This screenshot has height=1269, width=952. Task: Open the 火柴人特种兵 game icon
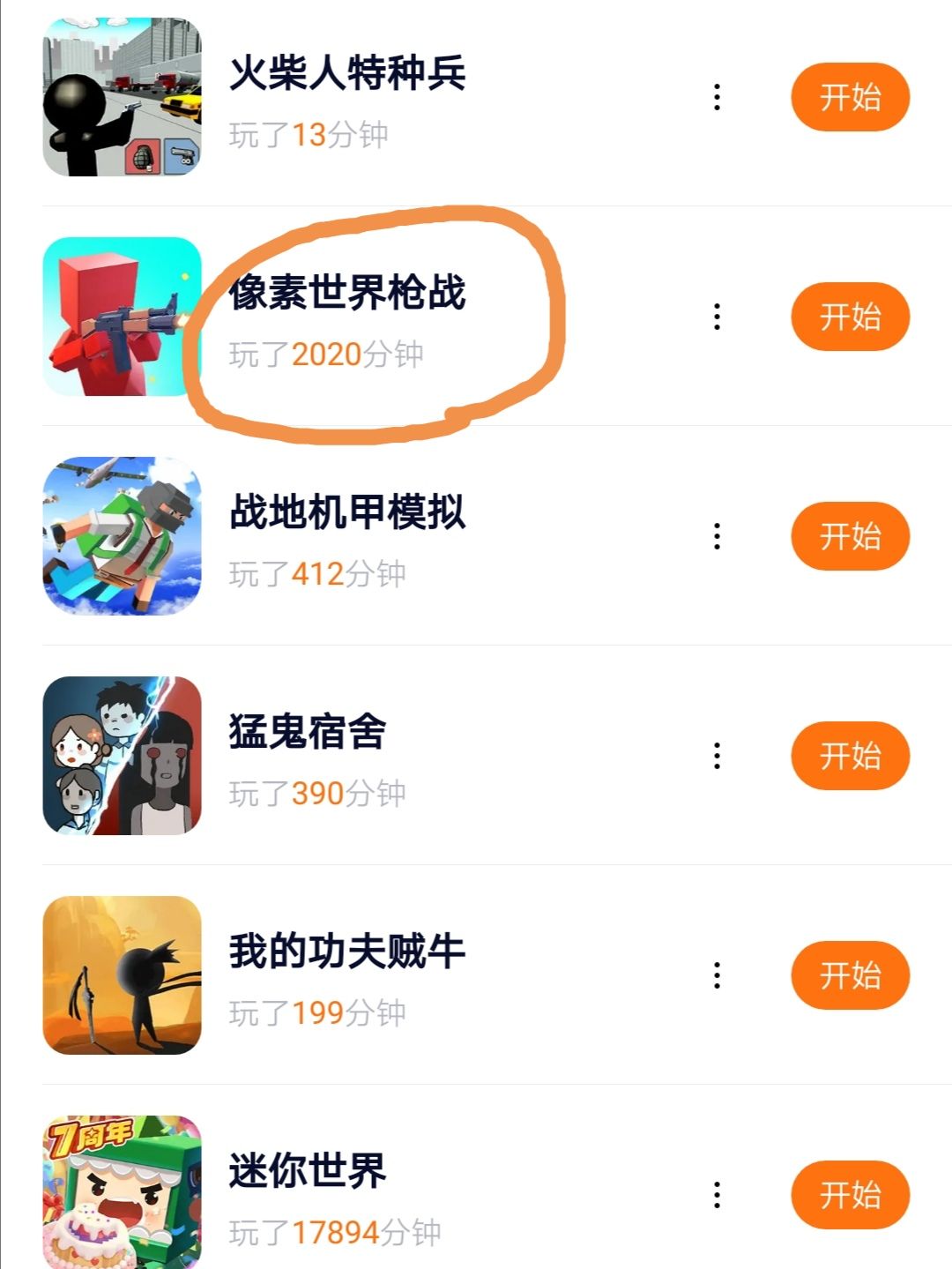122,97
